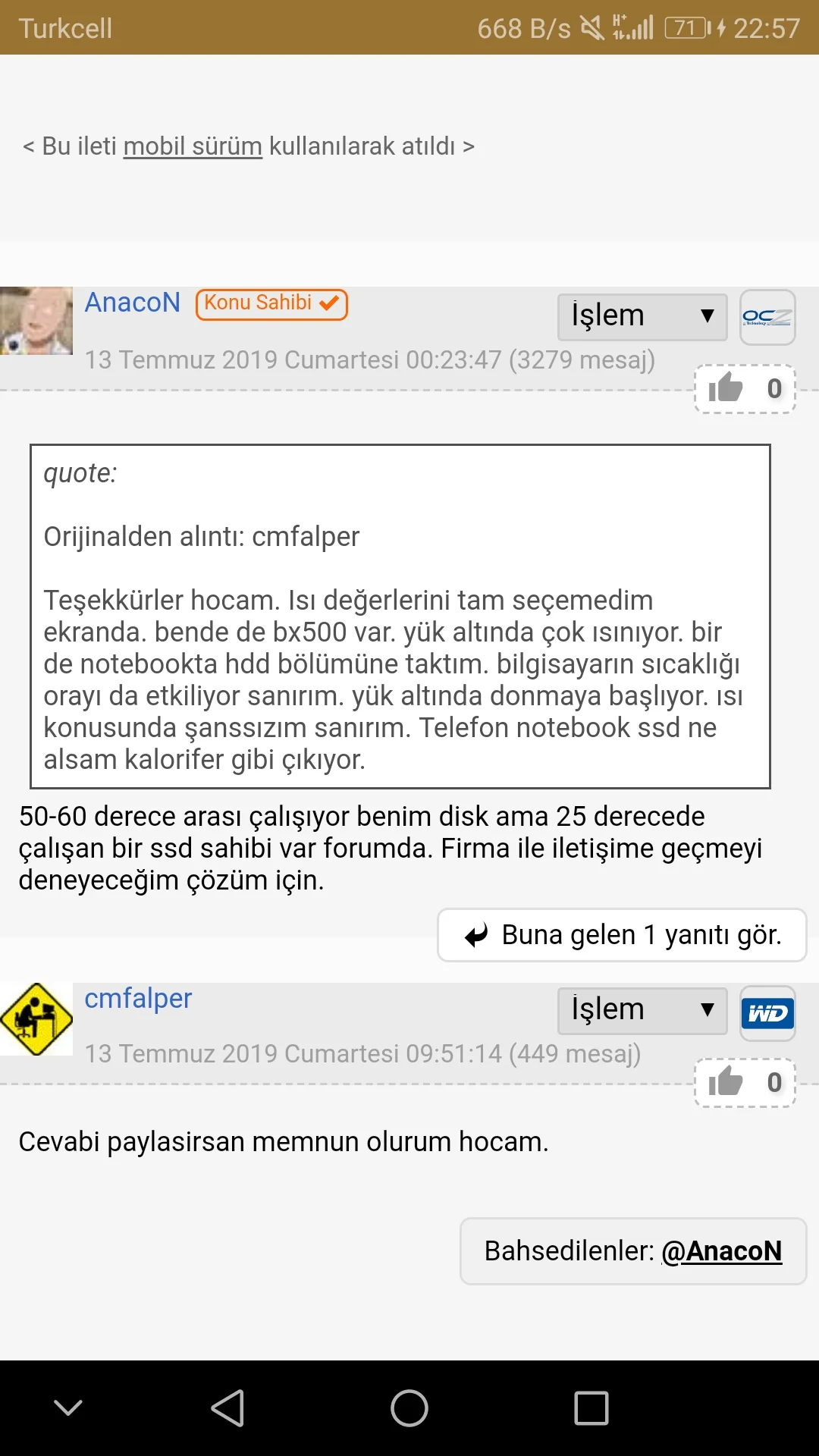Open AnacoN's user profile
This screenshot has height=1456, width=819.
coord(132,303)
